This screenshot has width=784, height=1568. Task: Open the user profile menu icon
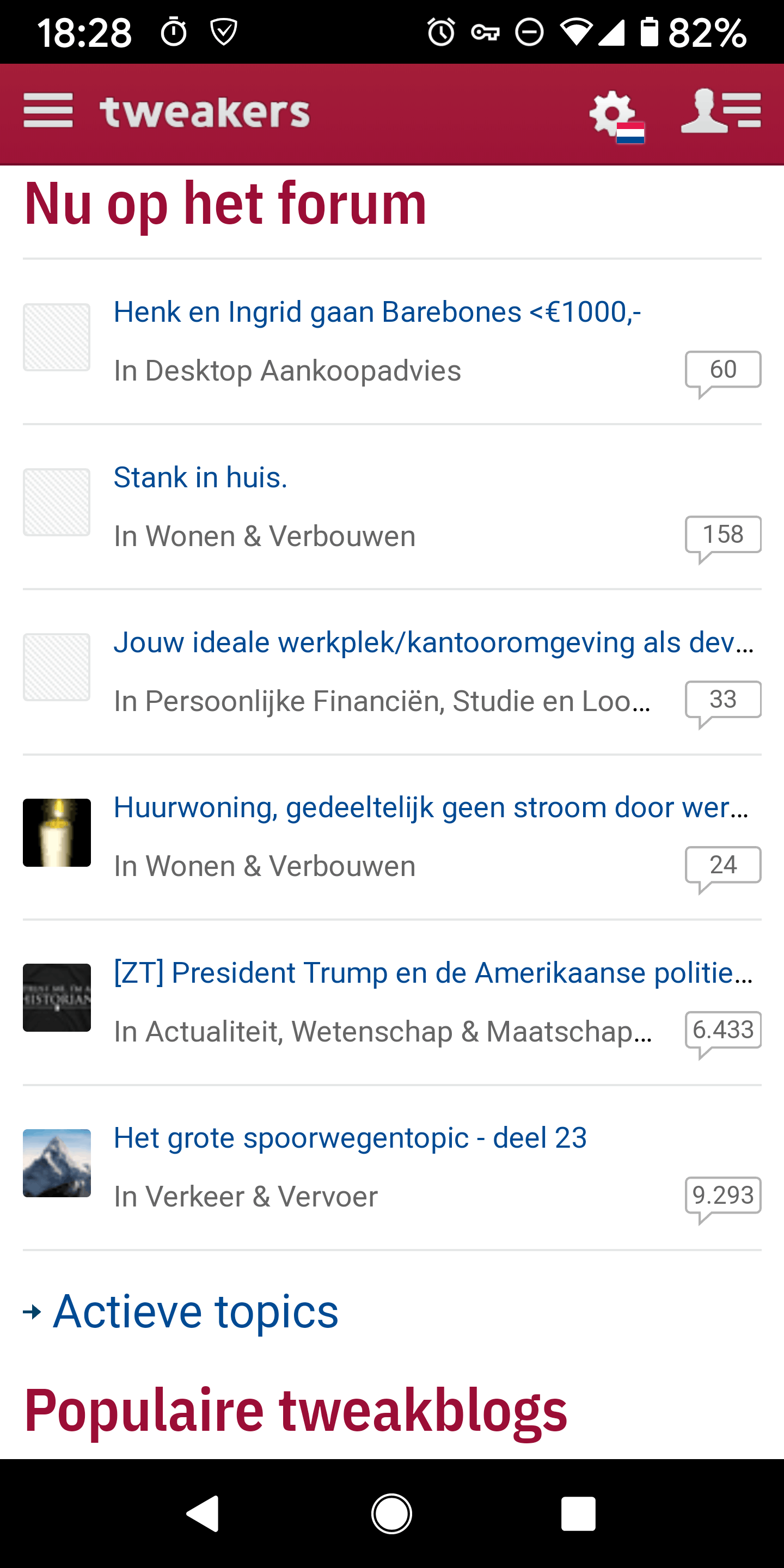coord(721,112)
